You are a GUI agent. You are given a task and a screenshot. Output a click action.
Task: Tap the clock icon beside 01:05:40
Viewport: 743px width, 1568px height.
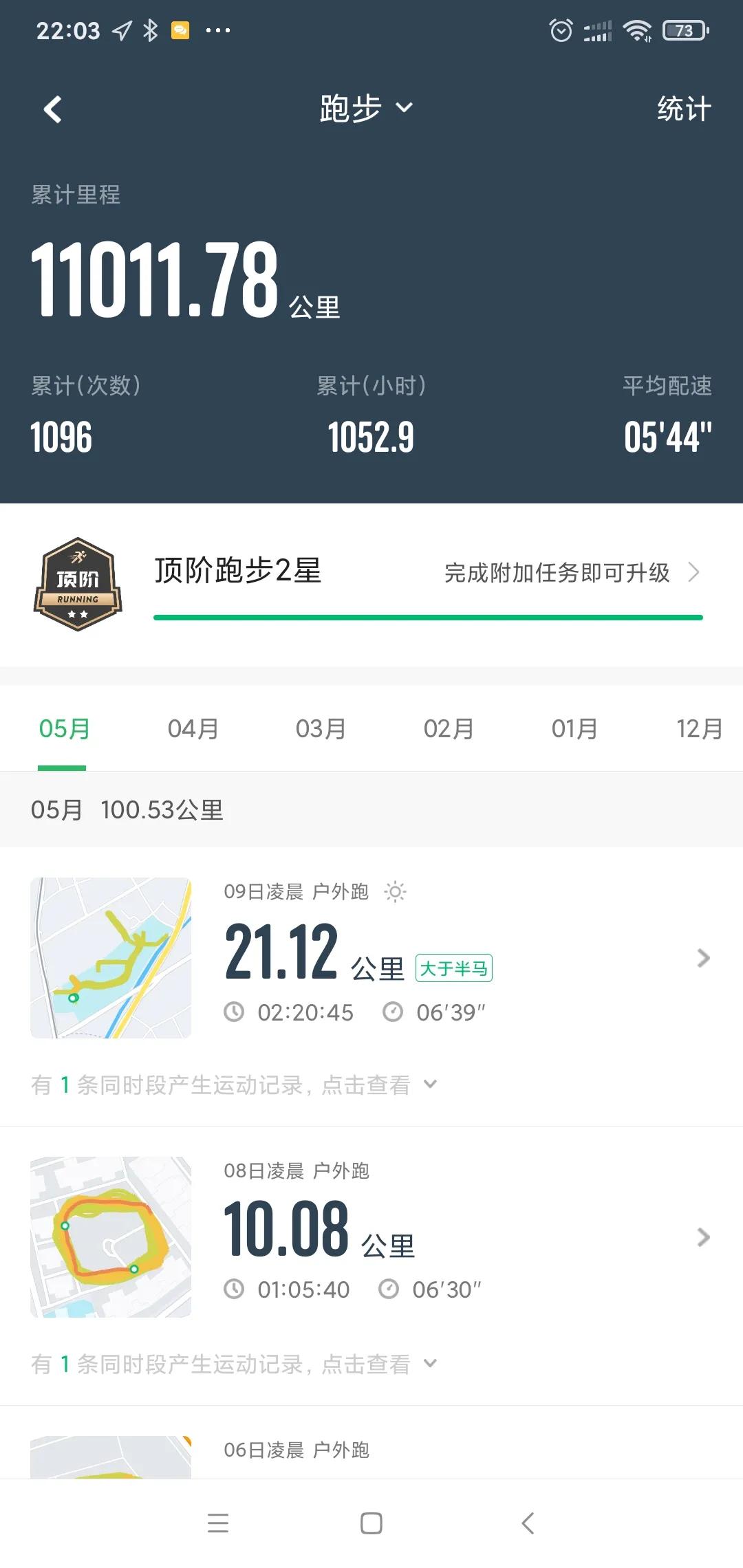click(x=237, y=1290)
